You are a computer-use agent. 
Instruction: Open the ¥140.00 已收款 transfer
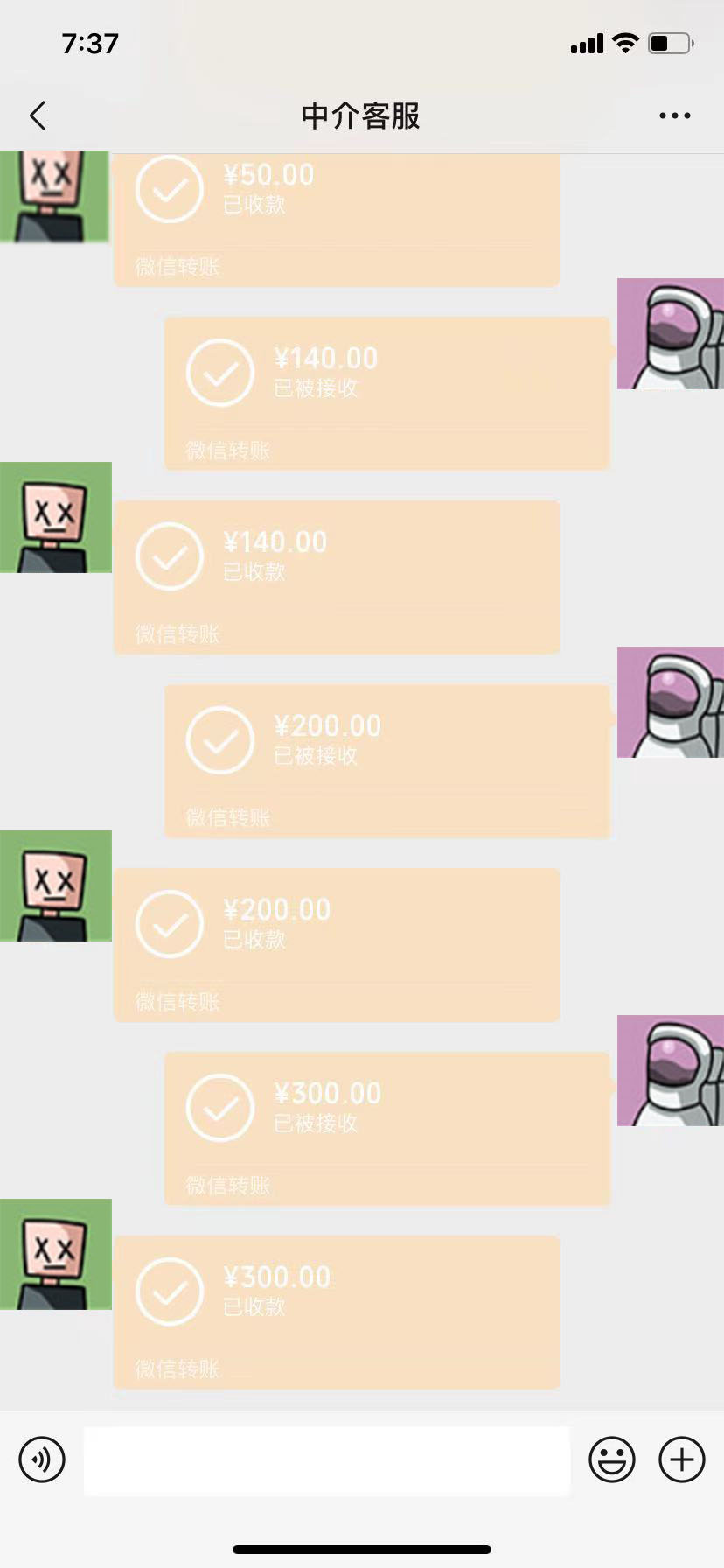point(336,577)
